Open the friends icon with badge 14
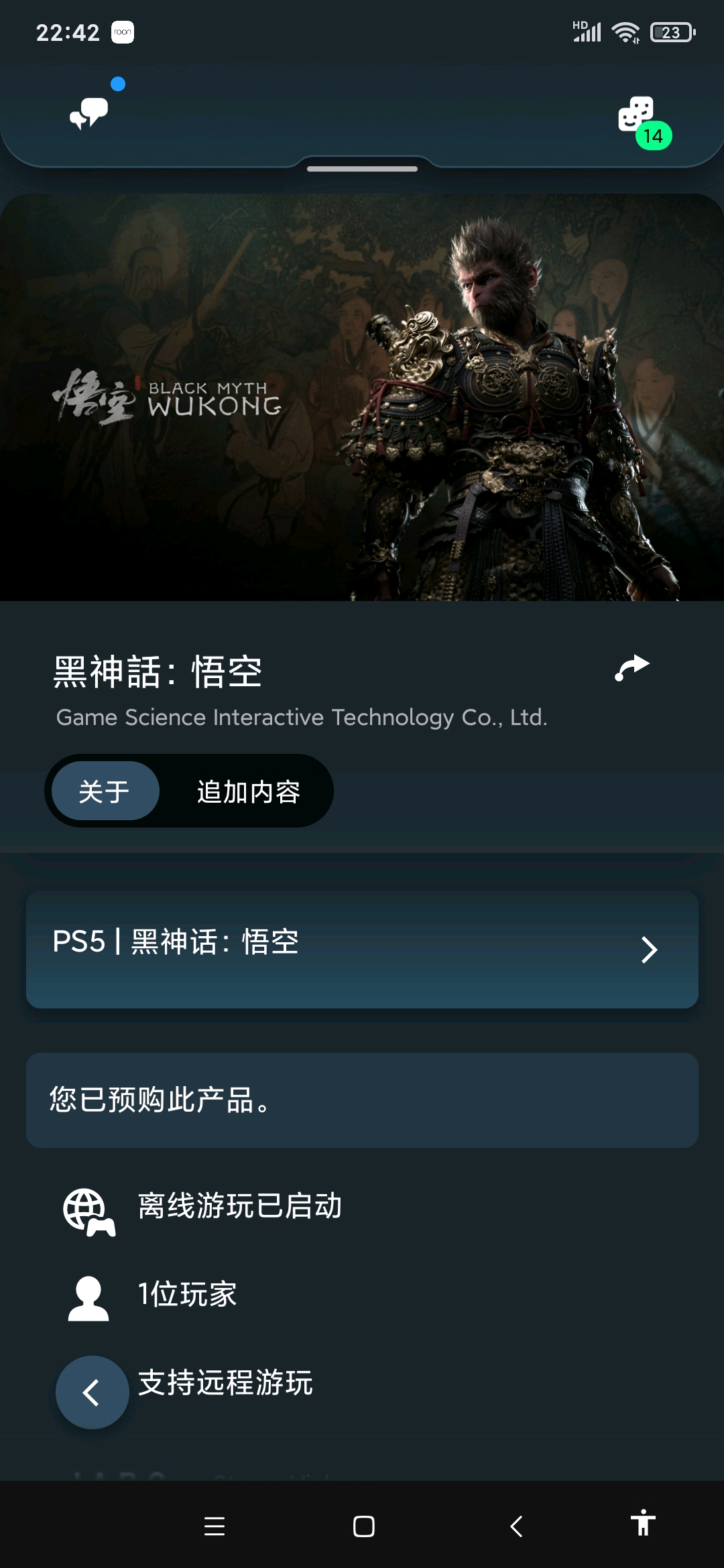 click(637, 115)
